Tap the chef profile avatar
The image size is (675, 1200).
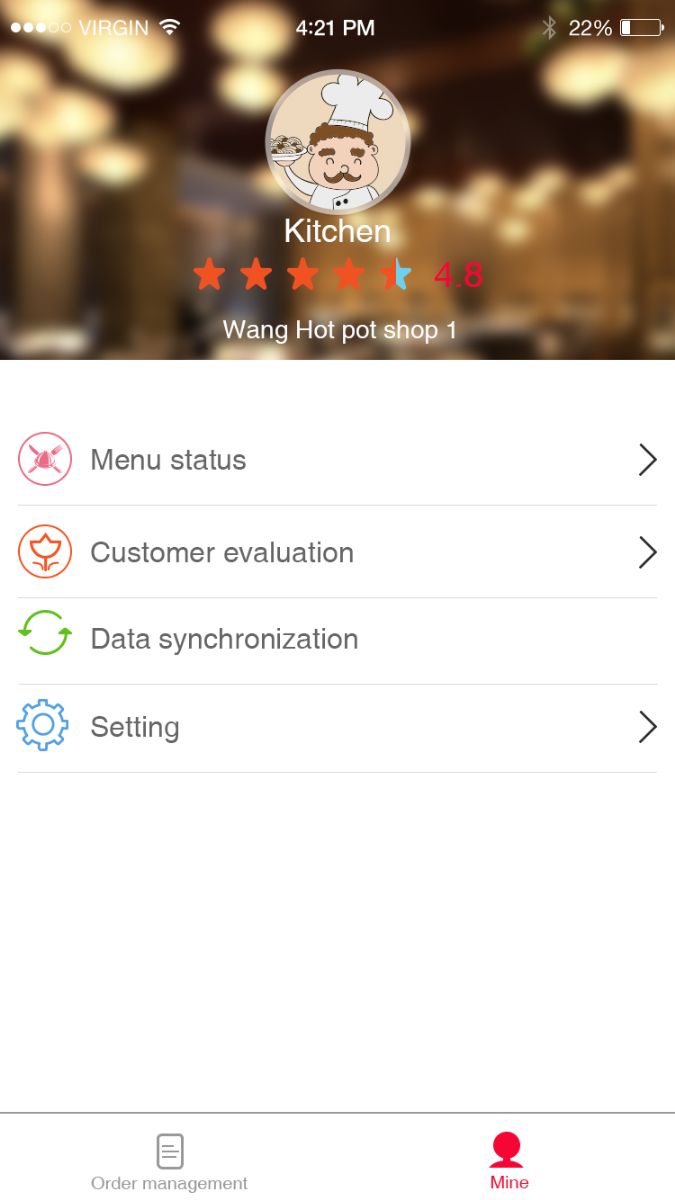pos(338,142)
